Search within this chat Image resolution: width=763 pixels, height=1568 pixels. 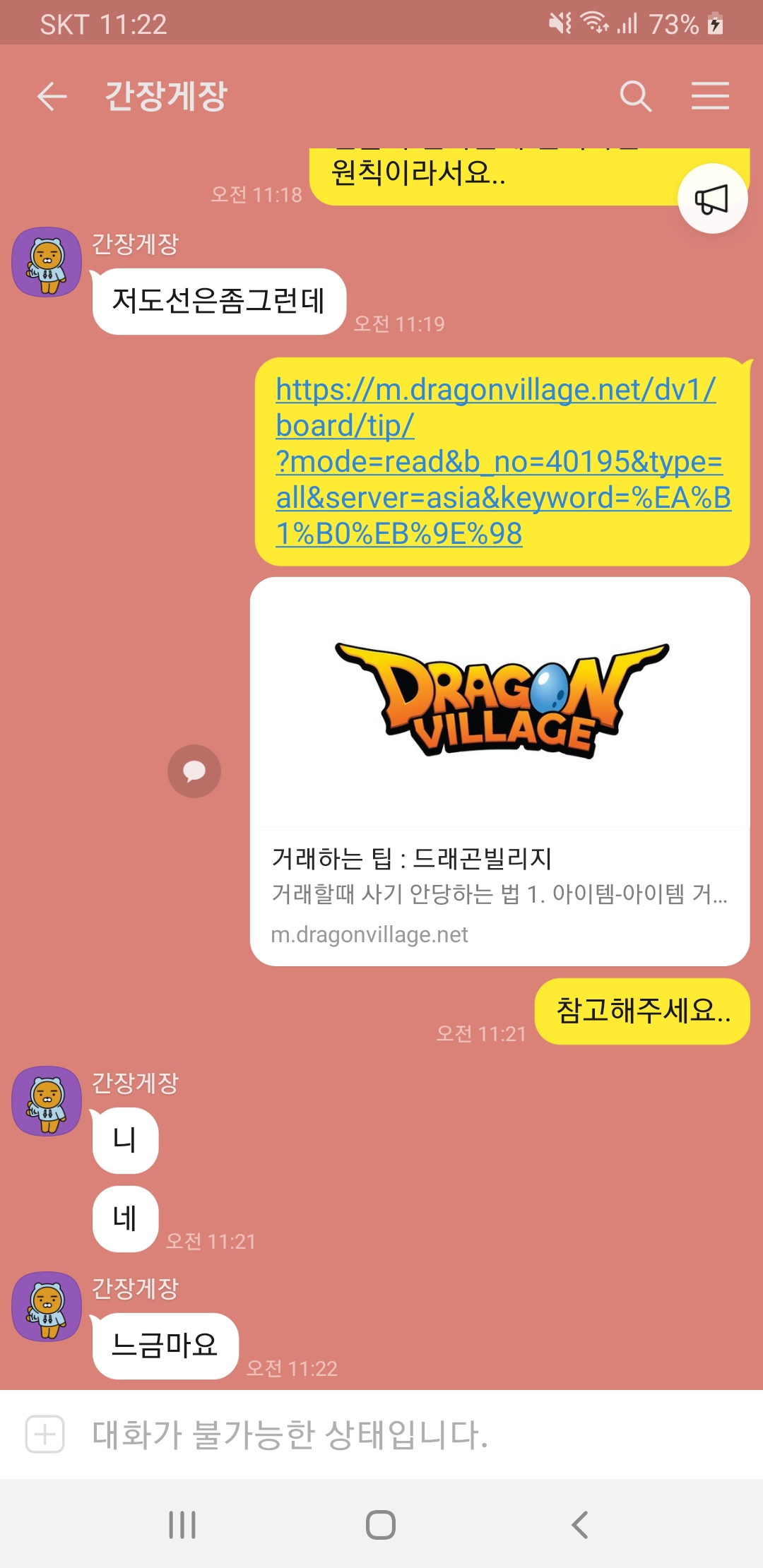point(635,96)
